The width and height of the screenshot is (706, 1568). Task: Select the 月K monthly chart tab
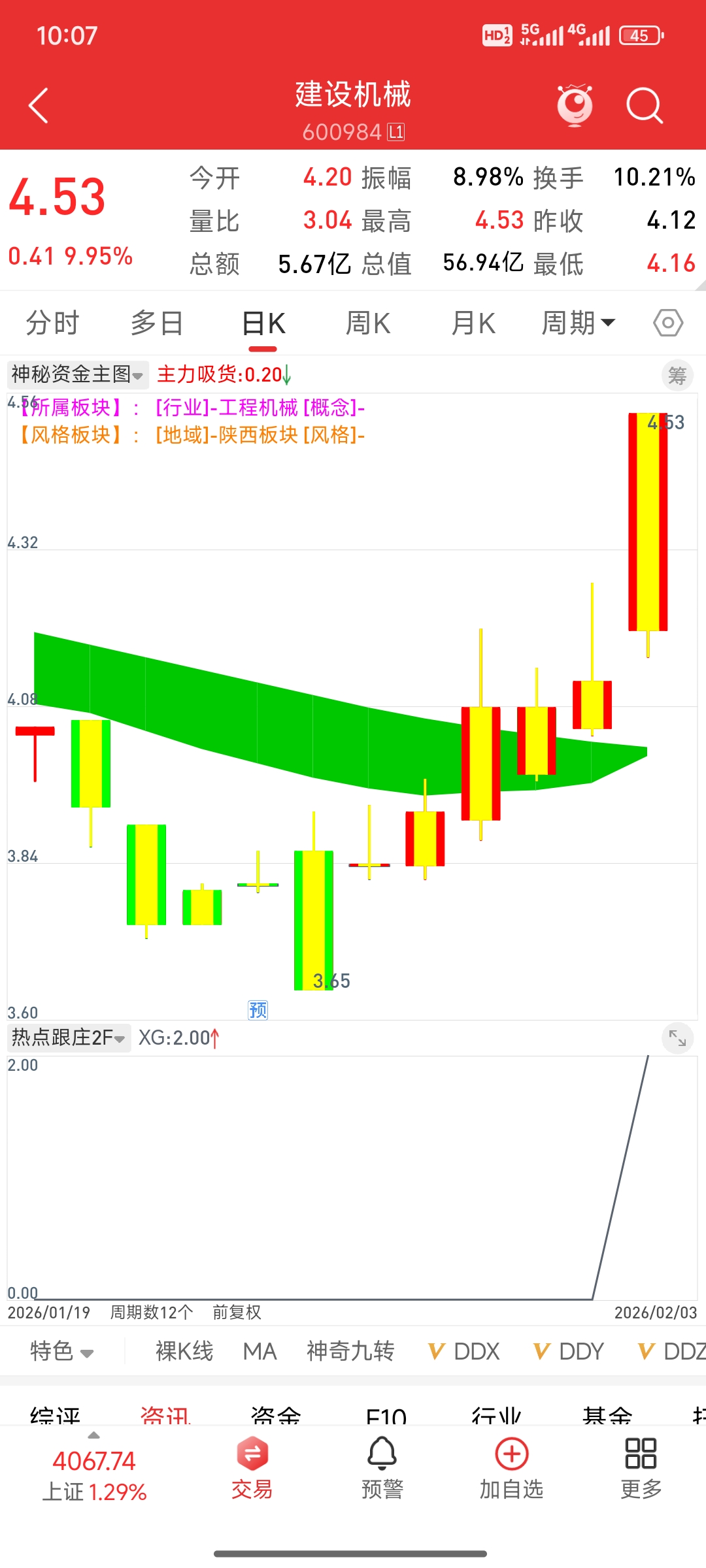(x=473, y=323)
